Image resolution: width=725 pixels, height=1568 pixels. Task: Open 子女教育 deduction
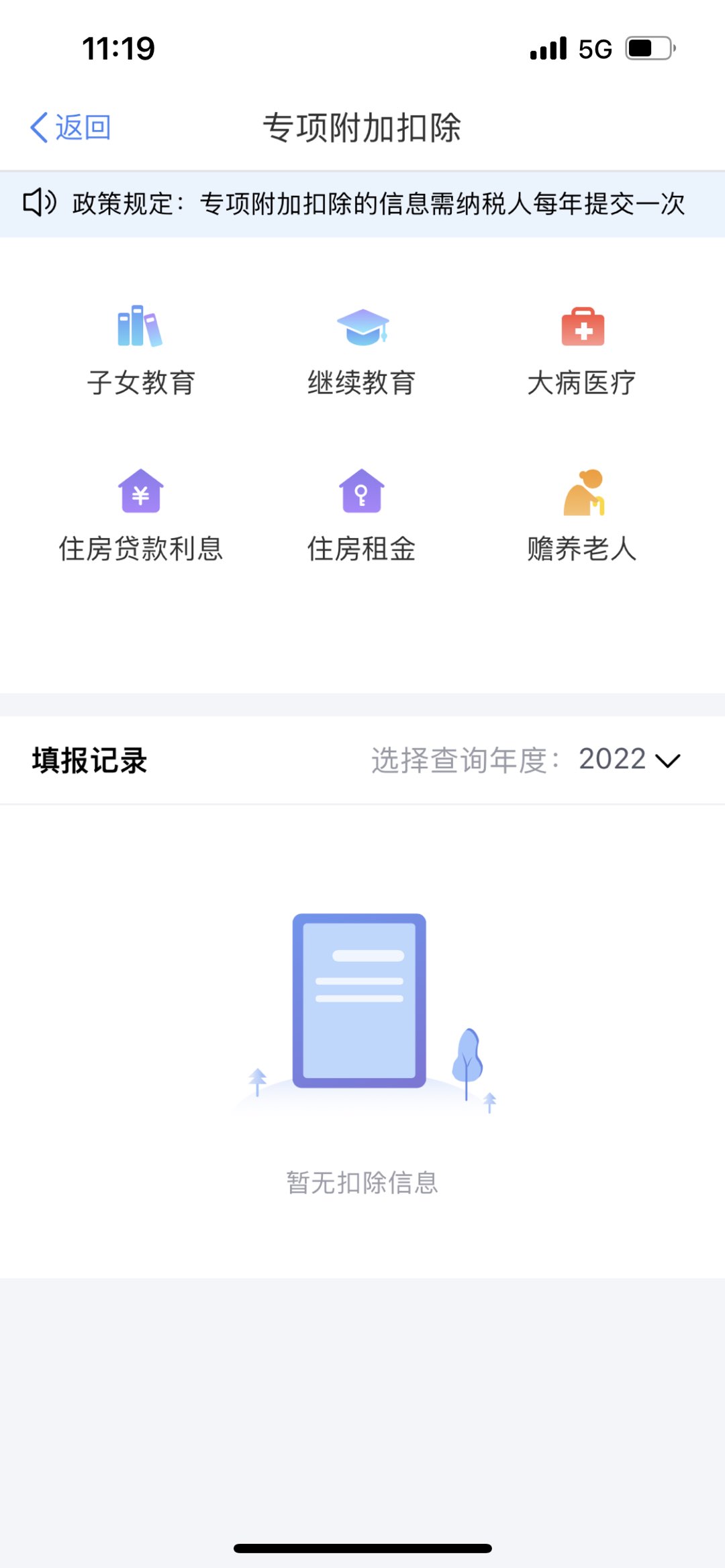(x=141, y=350)
